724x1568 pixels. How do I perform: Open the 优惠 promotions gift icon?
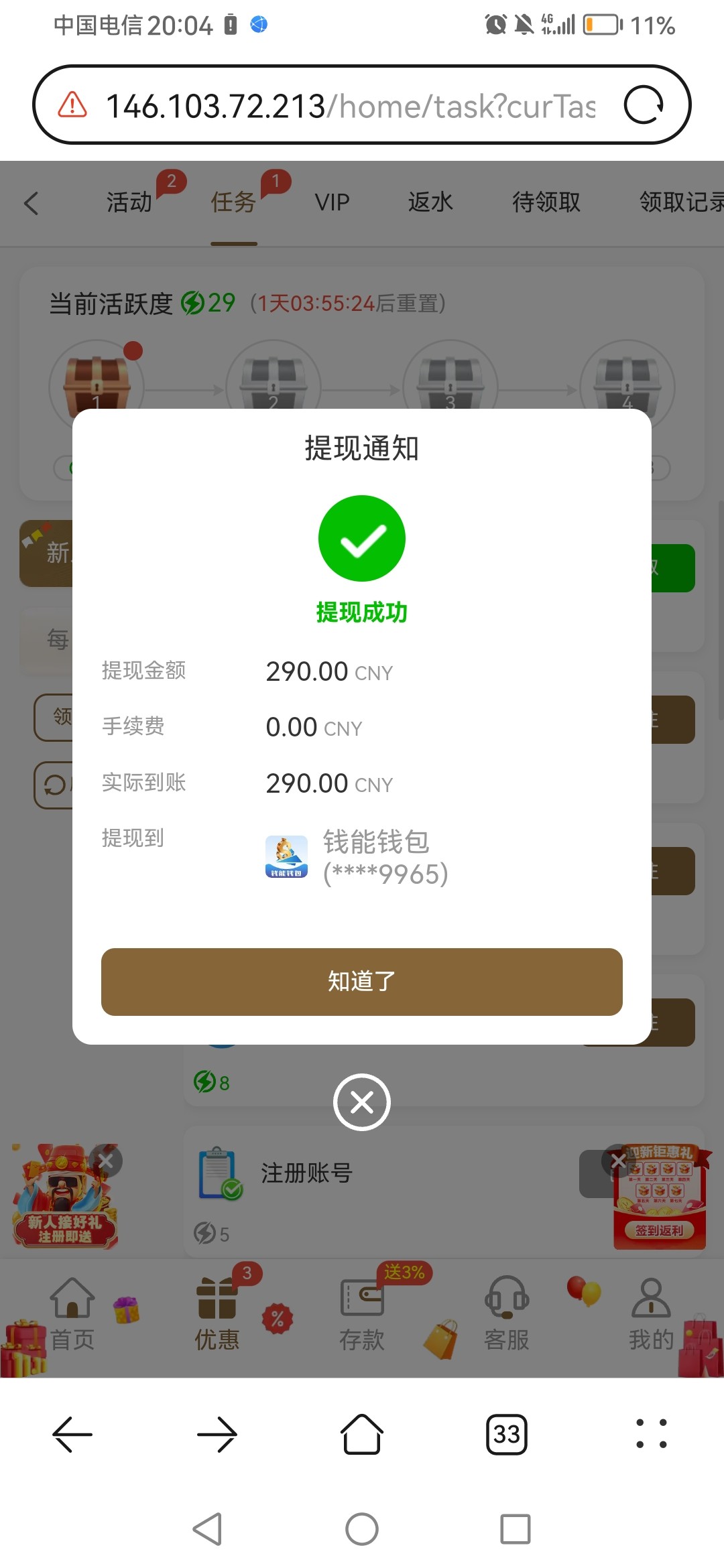(x=217, y=1300)
